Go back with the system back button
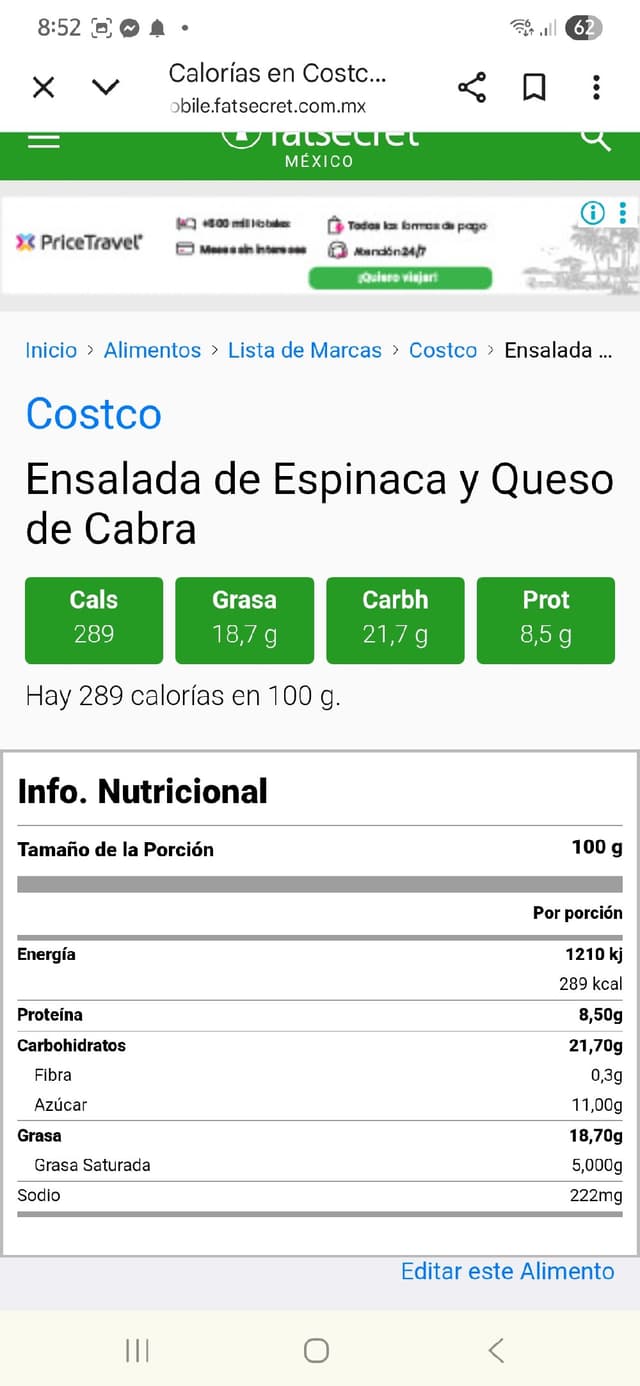The width and height of the screenshot is (640, 1386). pyautogui.click(x=496, y=1351)
